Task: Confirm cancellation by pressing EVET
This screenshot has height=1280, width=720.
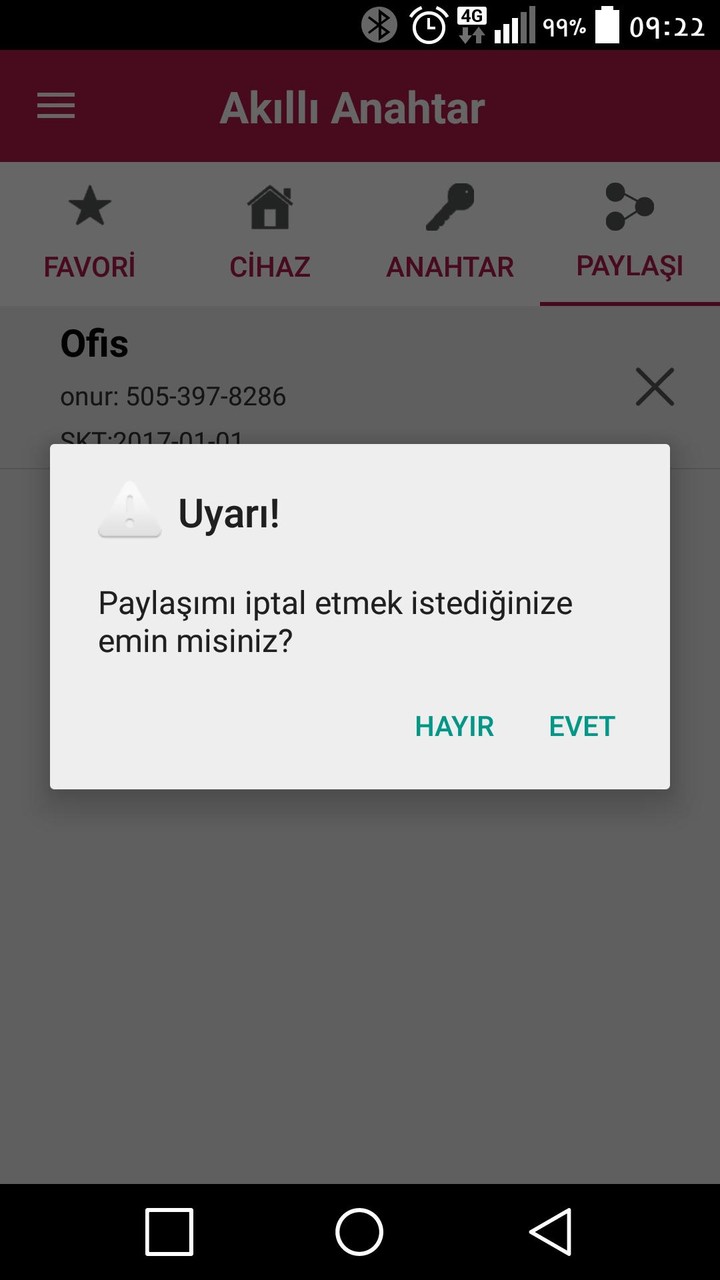Action: [x=581, y=726]
